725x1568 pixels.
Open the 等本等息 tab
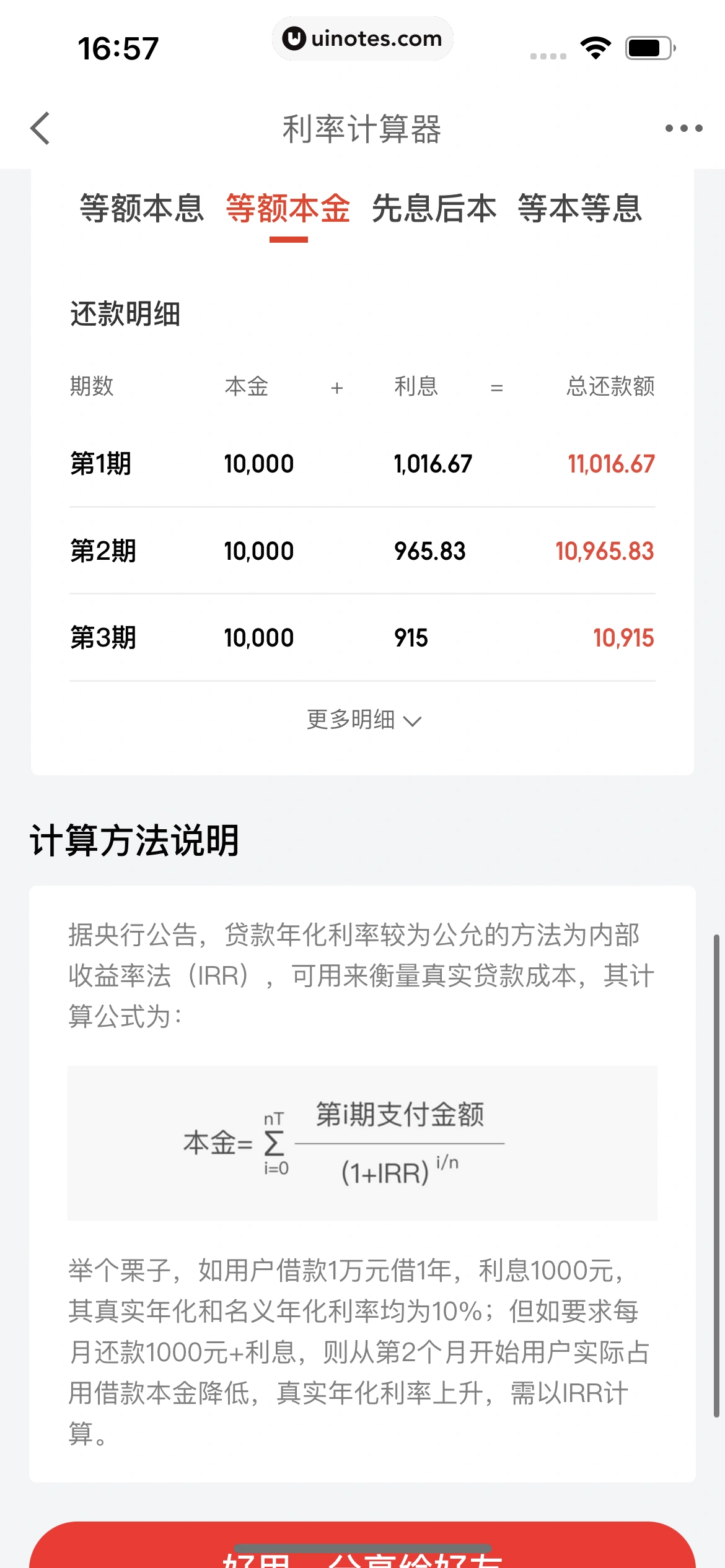tap(579, 208)
